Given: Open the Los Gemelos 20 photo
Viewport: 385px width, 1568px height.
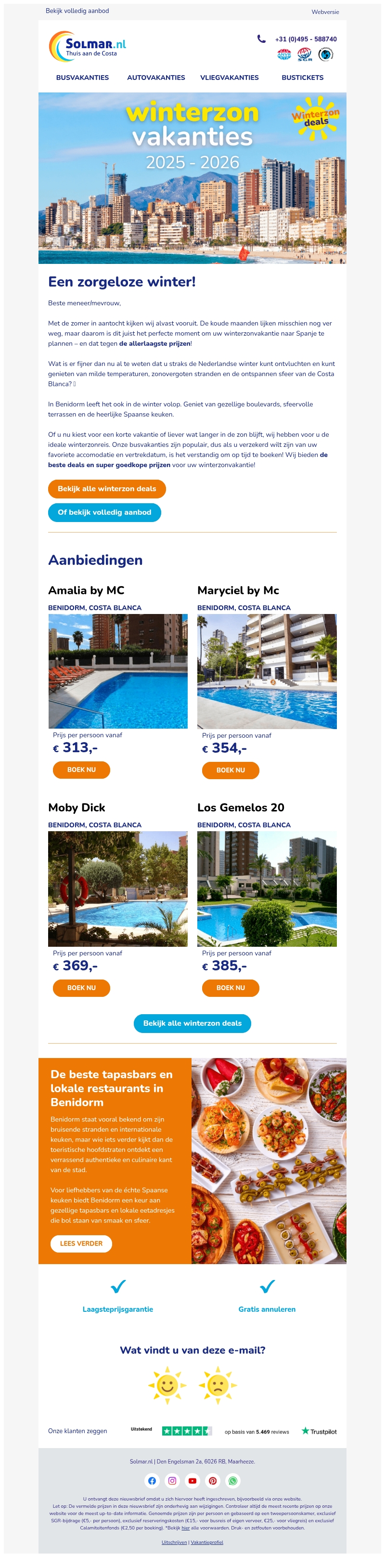Looking at the screenshot, I should [267, 889].
